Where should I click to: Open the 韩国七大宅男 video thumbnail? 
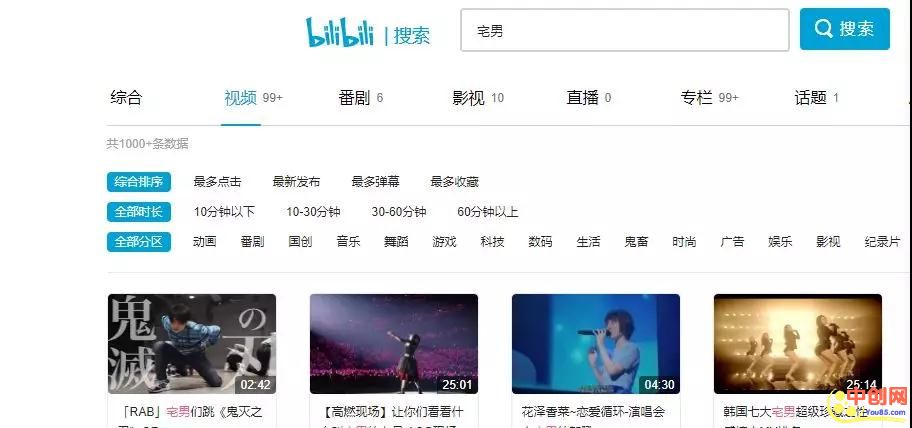pyautogui.click(x=797, y=343)
